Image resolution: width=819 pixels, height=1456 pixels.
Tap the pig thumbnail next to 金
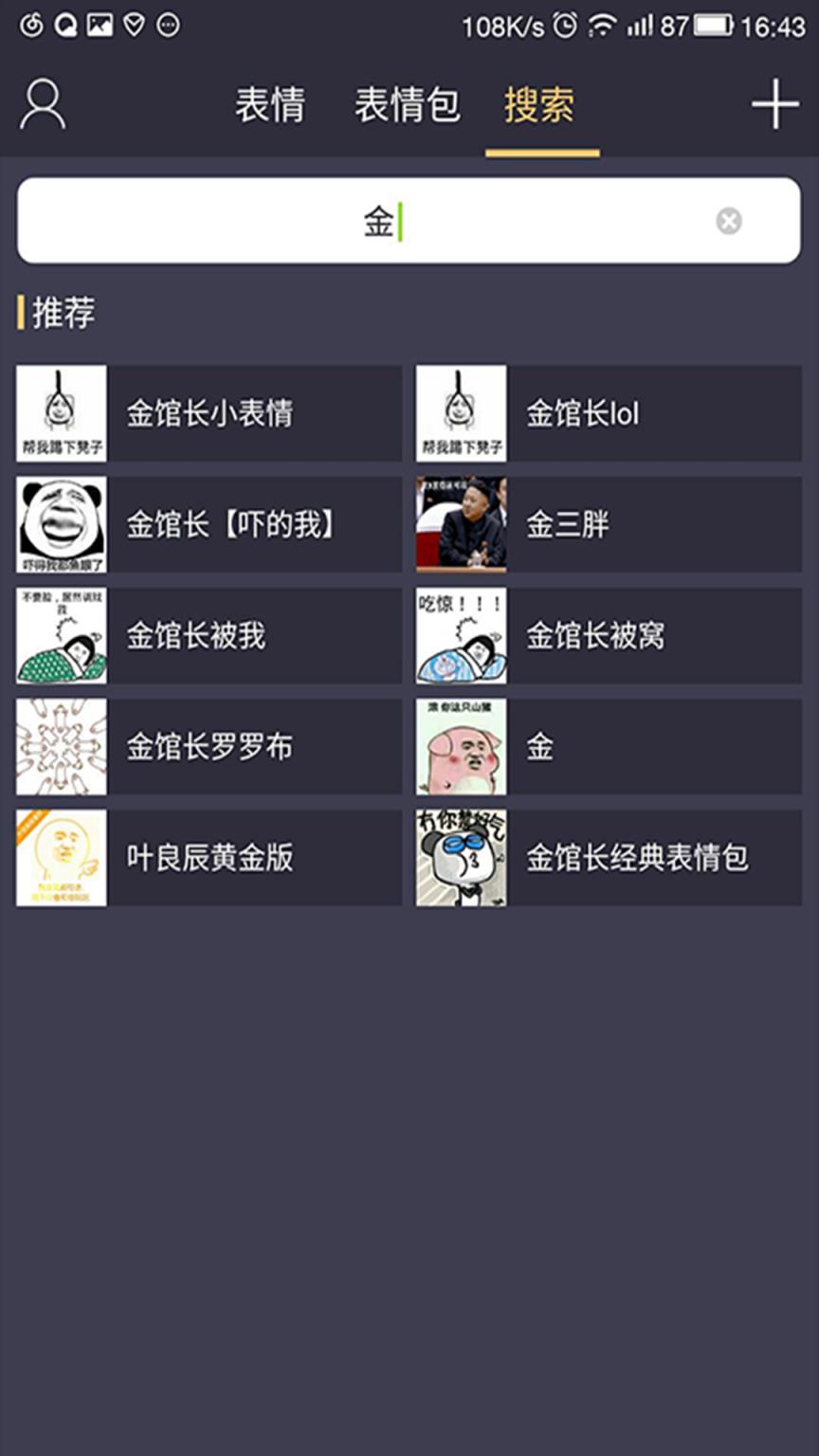click(x=461, y=746)
